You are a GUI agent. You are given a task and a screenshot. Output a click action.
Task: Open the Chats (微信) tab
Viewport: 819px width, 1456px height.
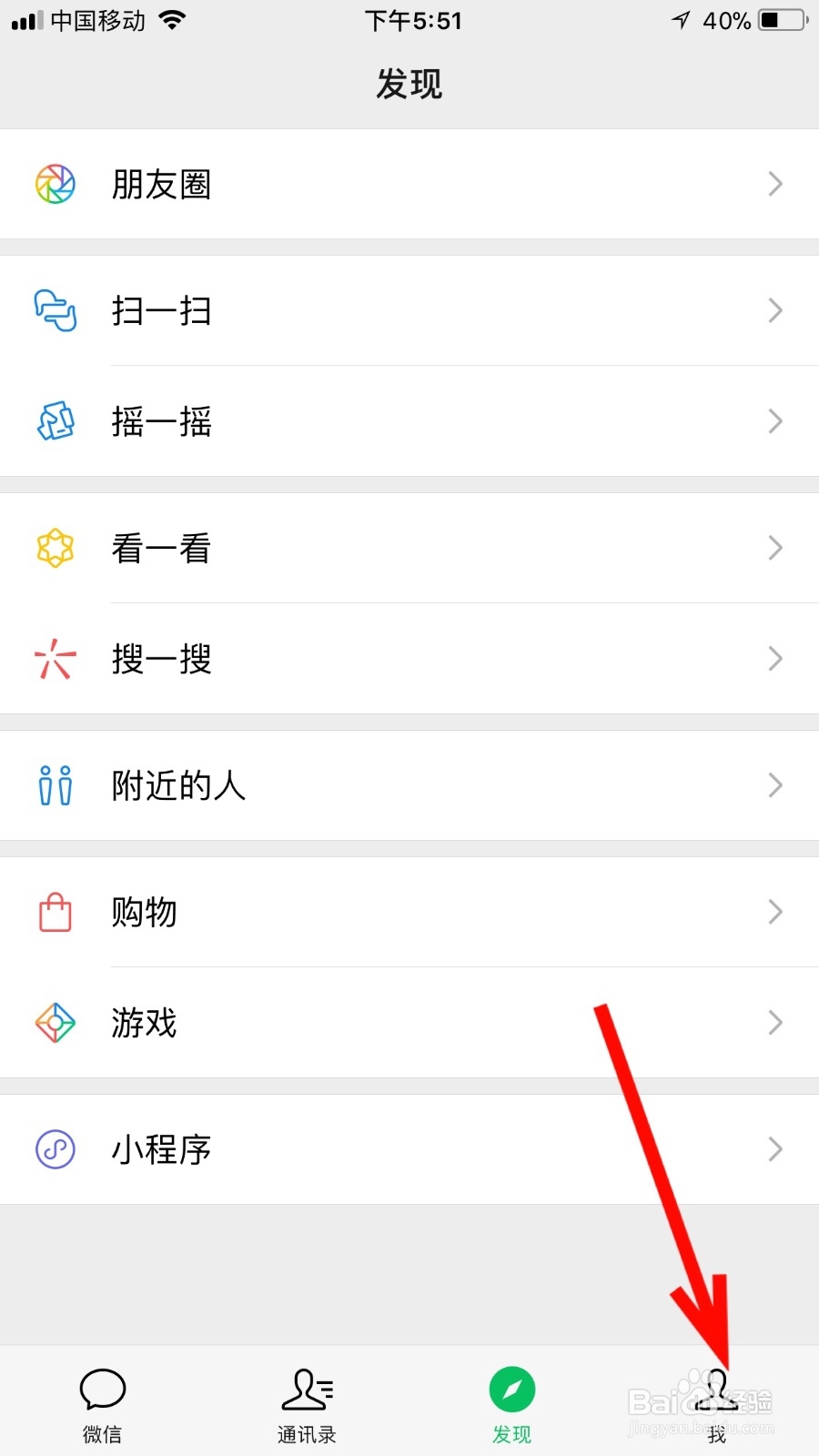pyautogui.click(x=102, y=1401)
